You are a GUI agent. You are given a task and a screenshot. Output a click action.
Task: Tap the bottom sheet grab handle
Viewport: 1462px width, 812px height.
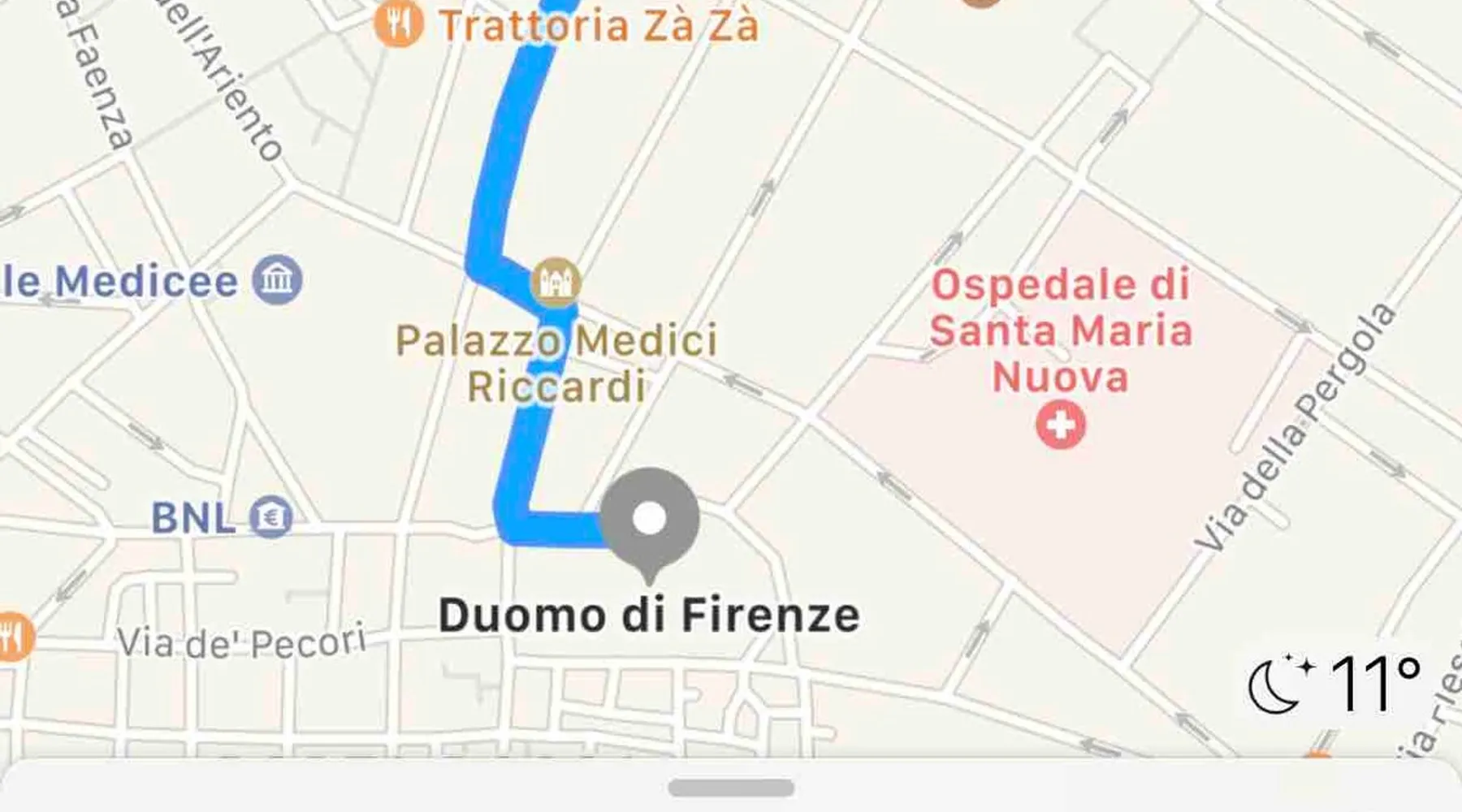point(731,788)
